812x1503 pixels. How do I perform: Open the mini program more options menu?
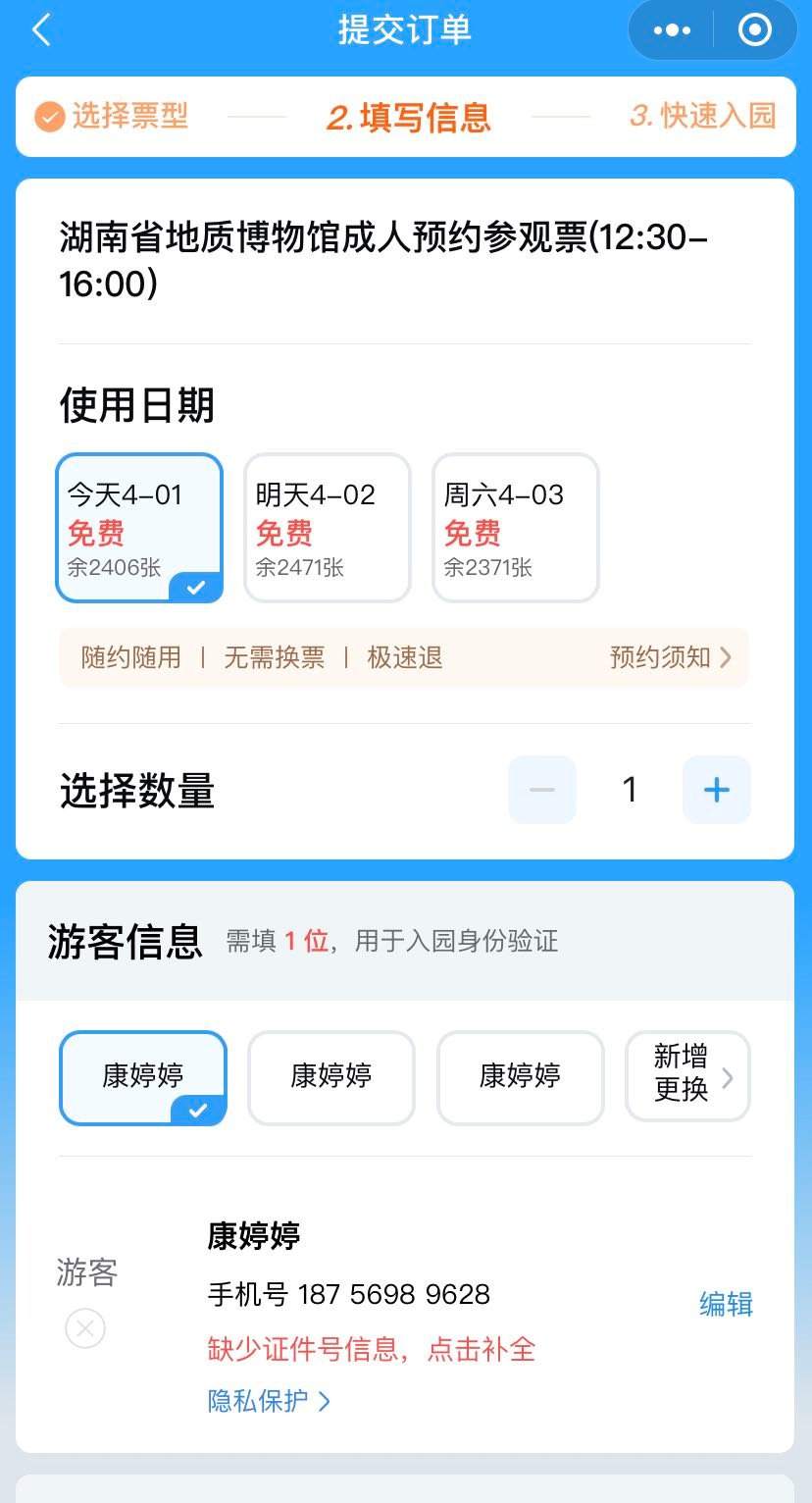tap(672, 30)
